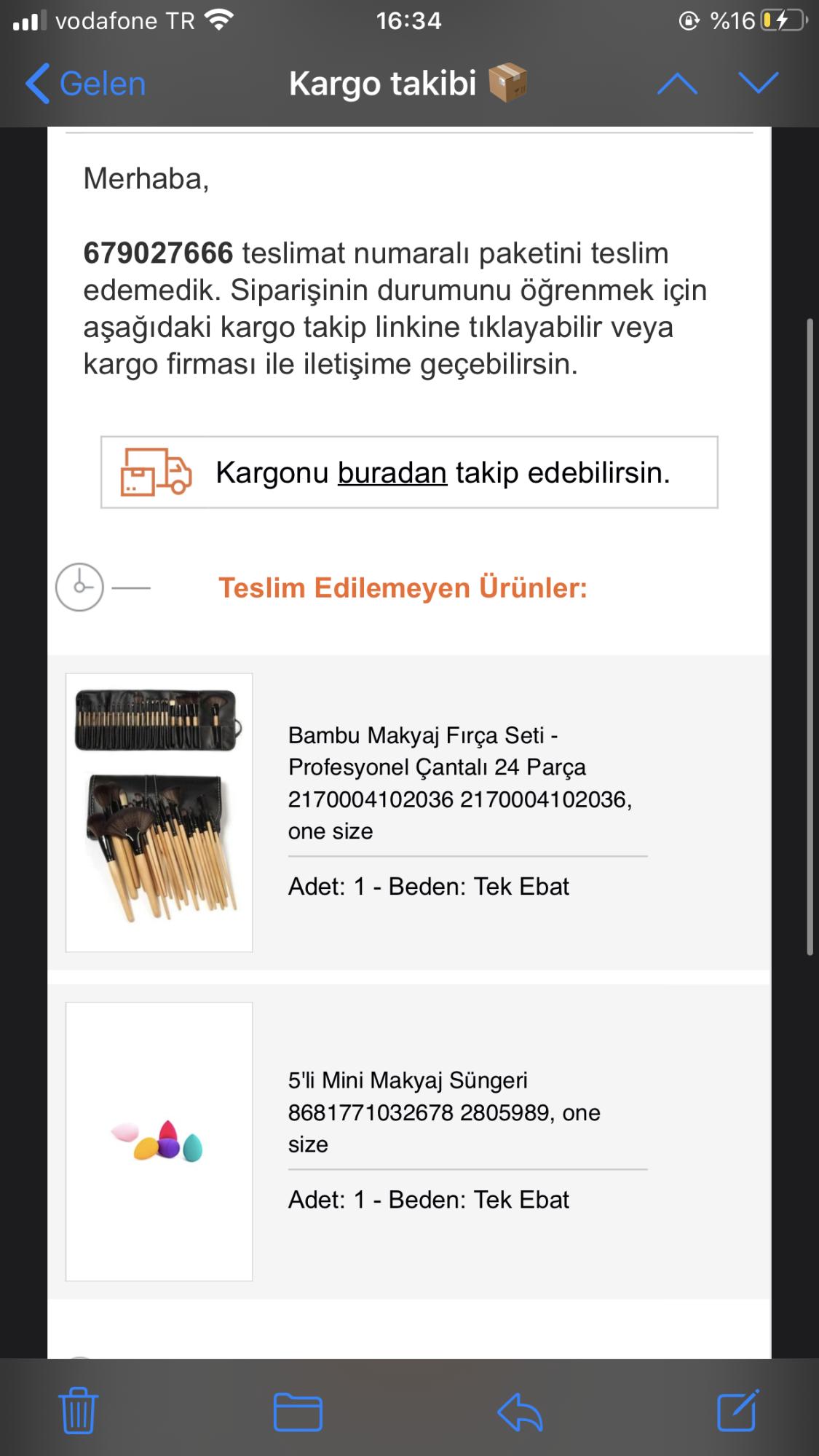Go back to the Gelen inbox

86,84
